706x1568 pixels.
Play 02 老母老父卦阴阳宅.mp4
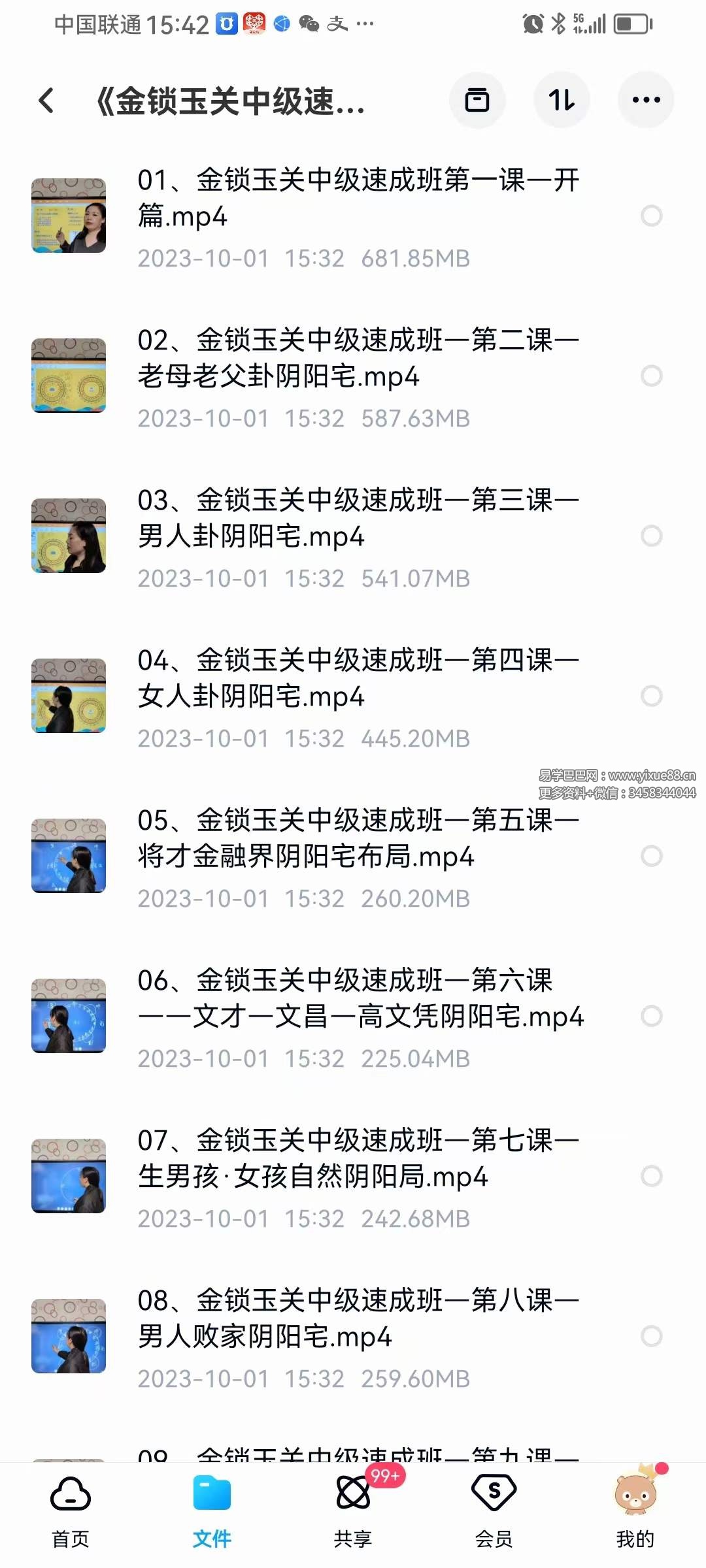358,358
